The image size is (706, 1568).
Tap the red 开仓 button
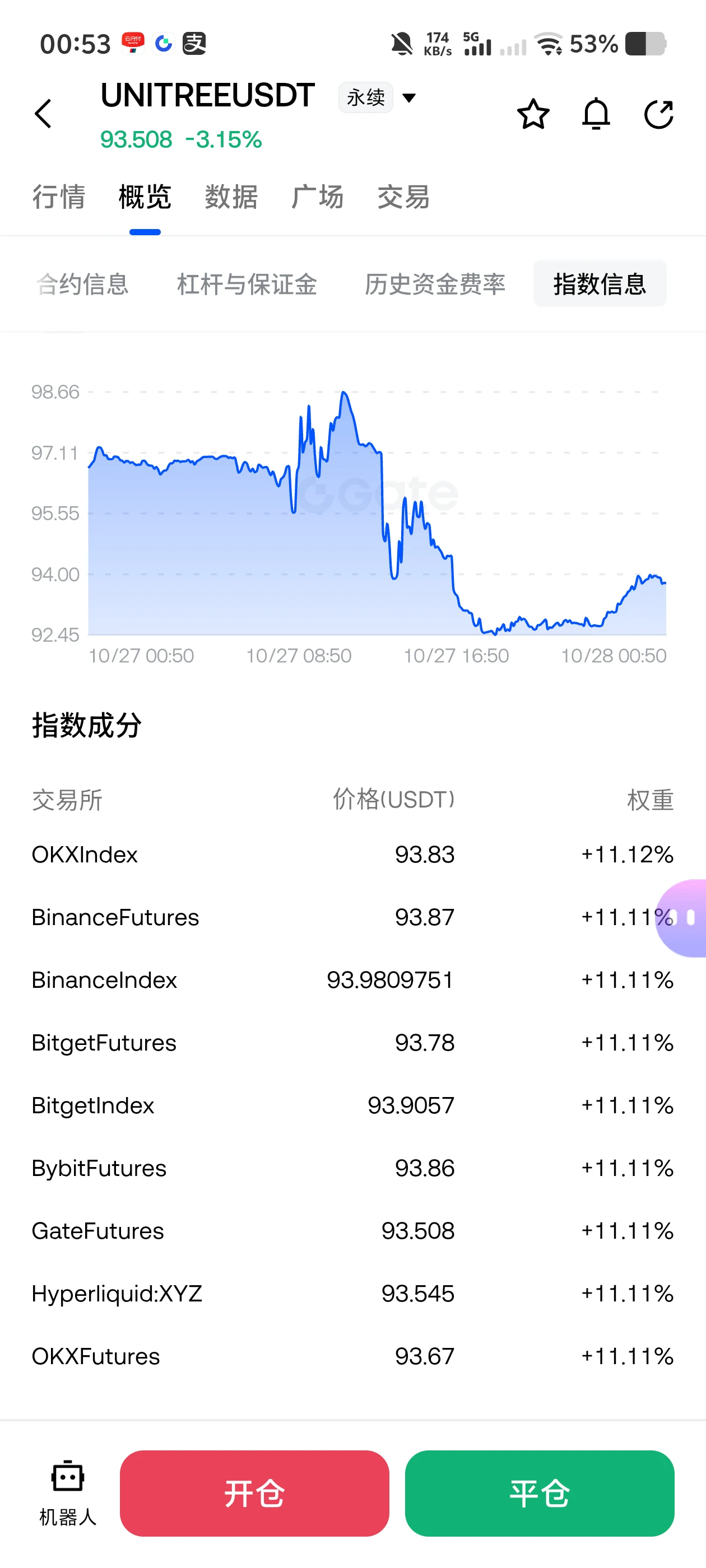click(x=254, y=1493)
